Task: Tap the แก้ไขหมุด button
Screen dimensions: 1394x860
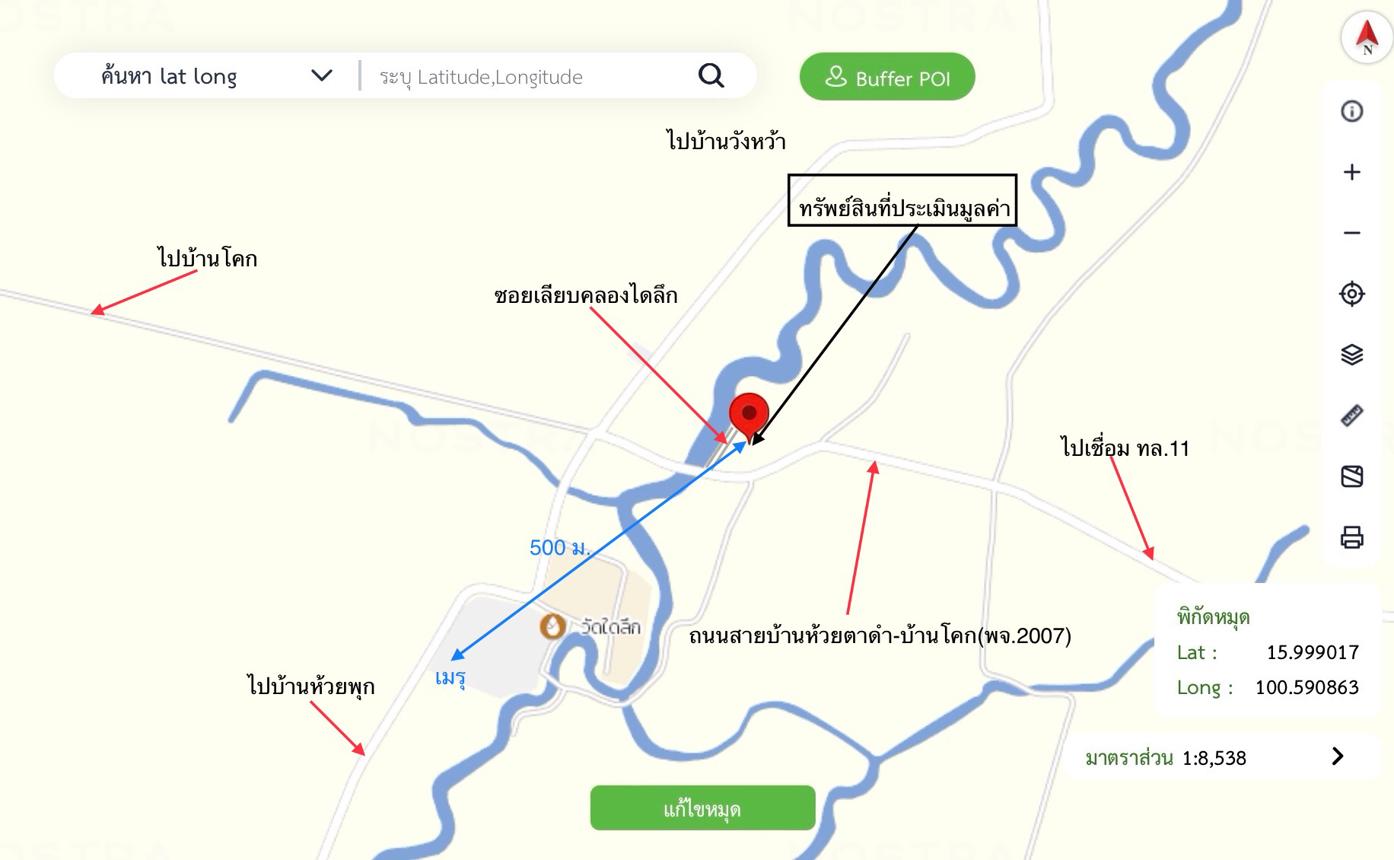Action: 702,808
